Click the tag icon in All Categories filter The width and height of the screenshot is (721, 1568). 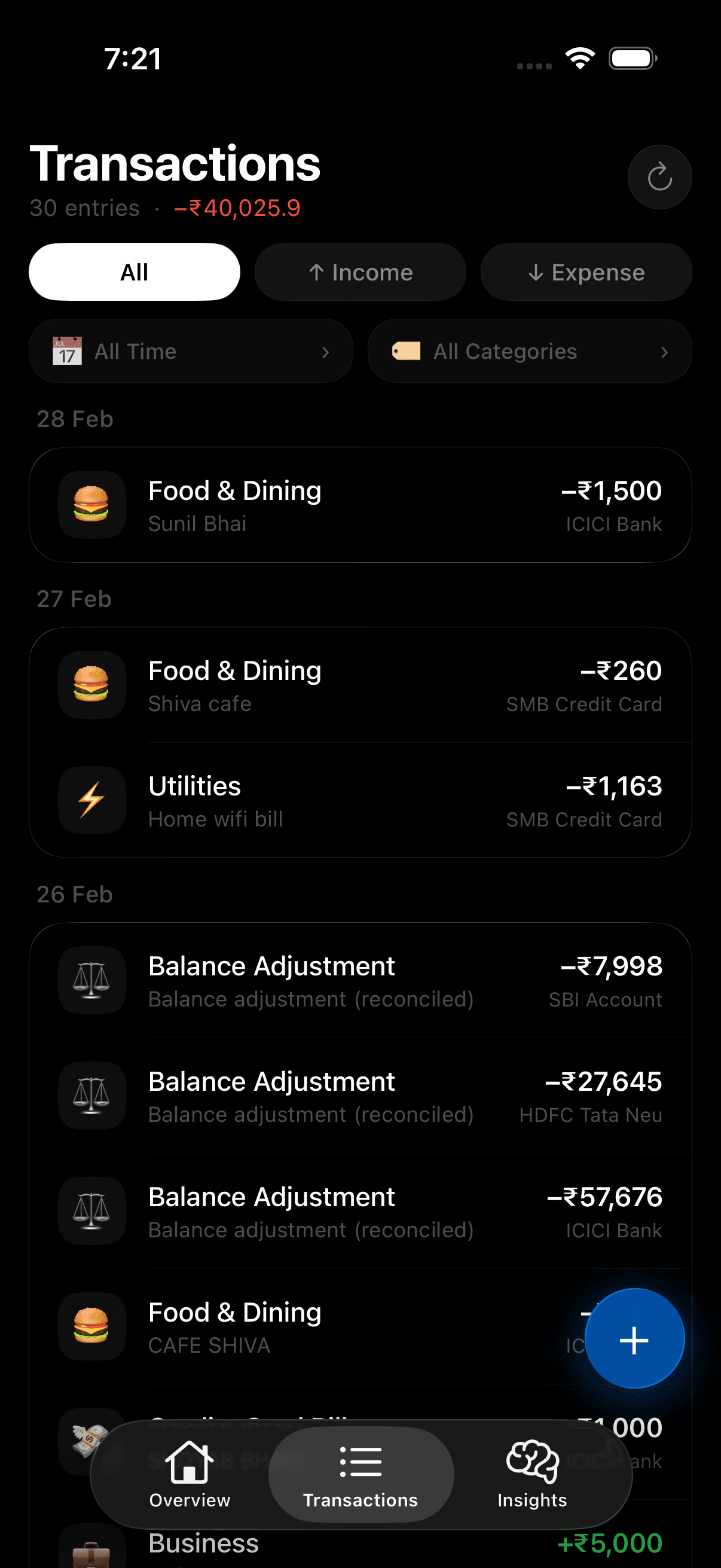click(407, 350)
